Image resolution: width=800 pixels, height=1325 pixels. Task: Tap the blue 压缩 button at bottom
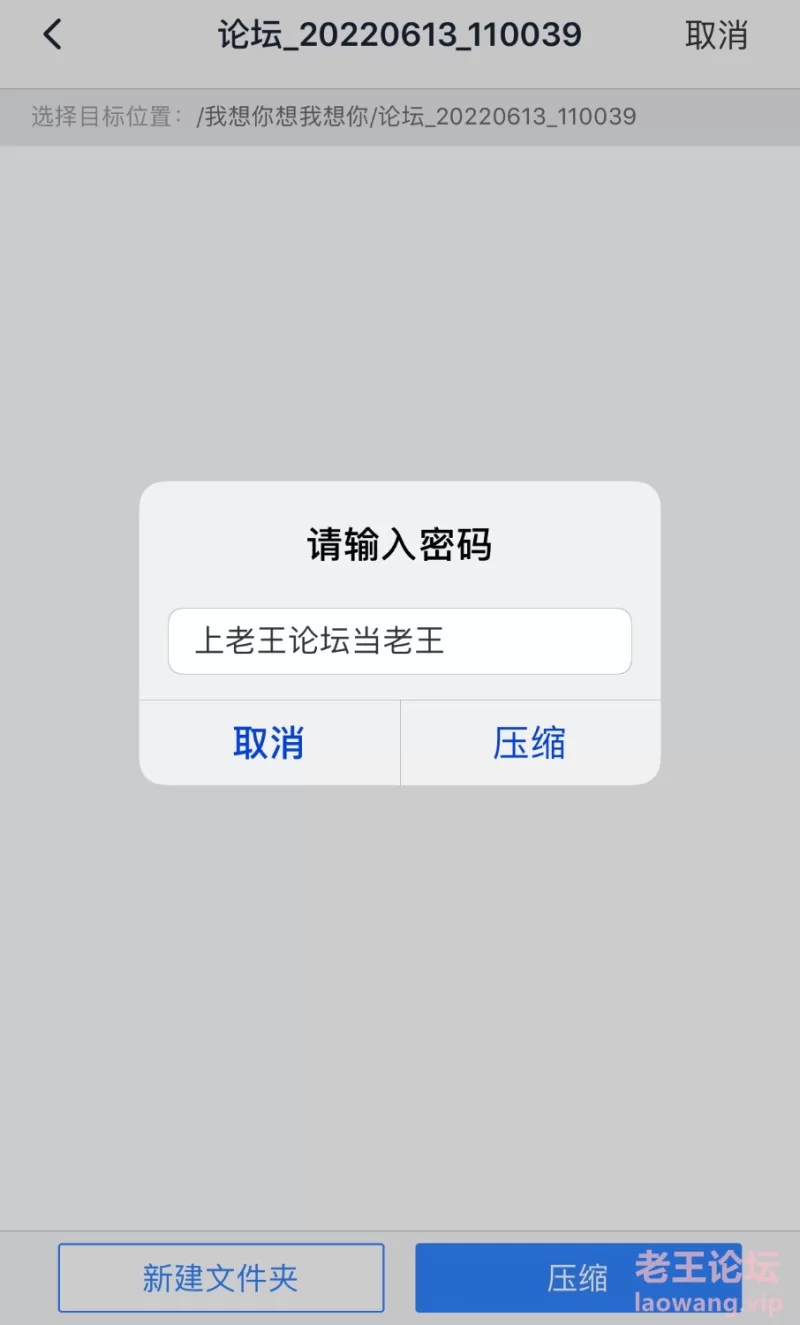tap(578, 1277)
